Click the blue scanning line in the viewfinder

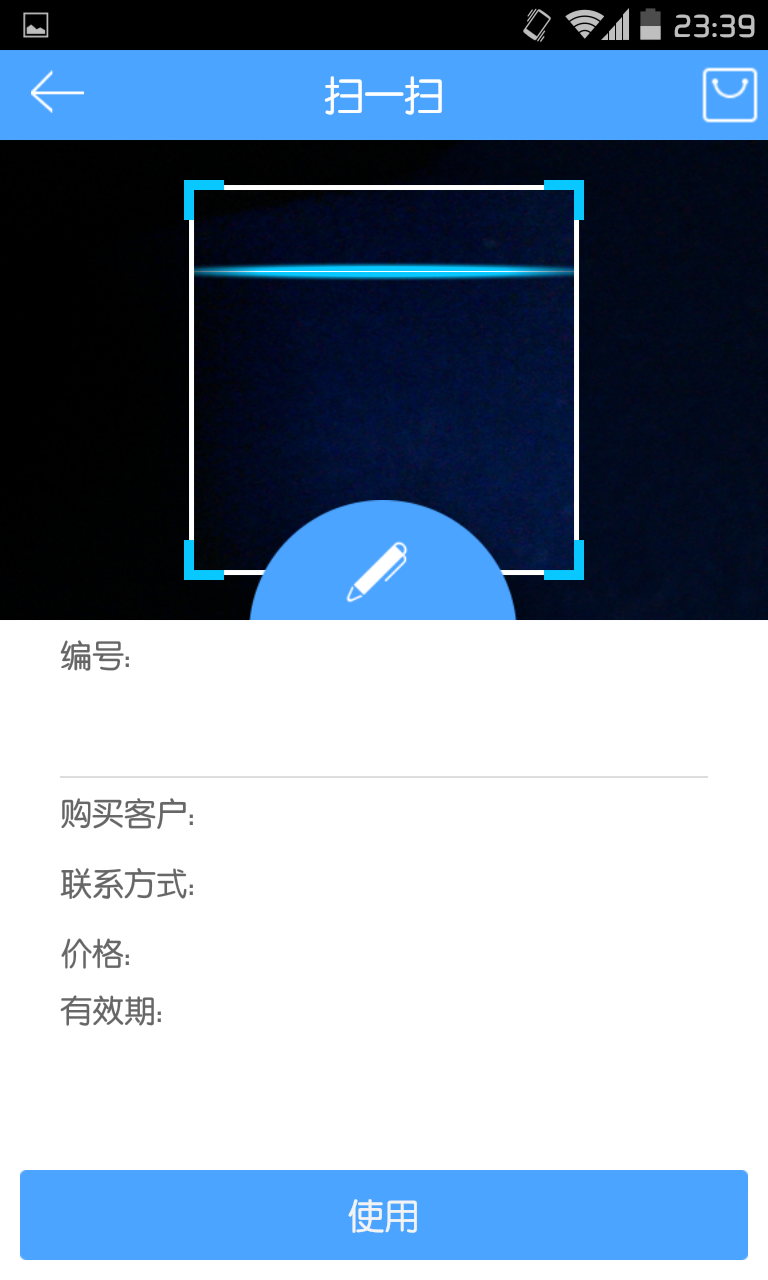[x=383, y=271]
